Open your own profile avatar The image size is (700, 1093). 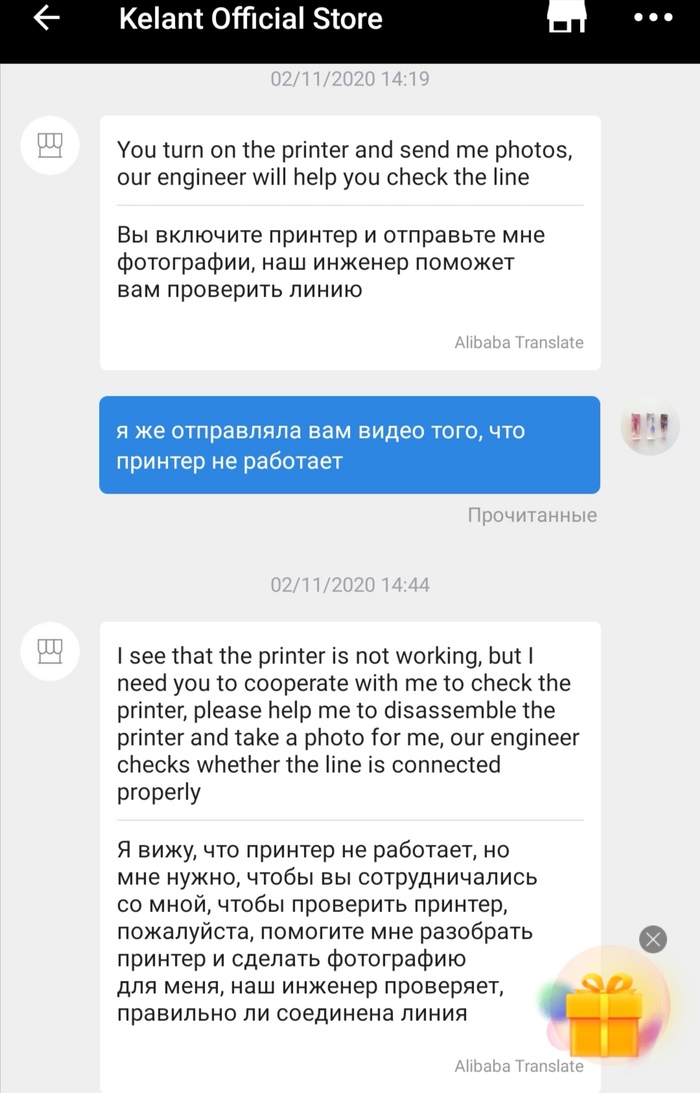[650, 427]
